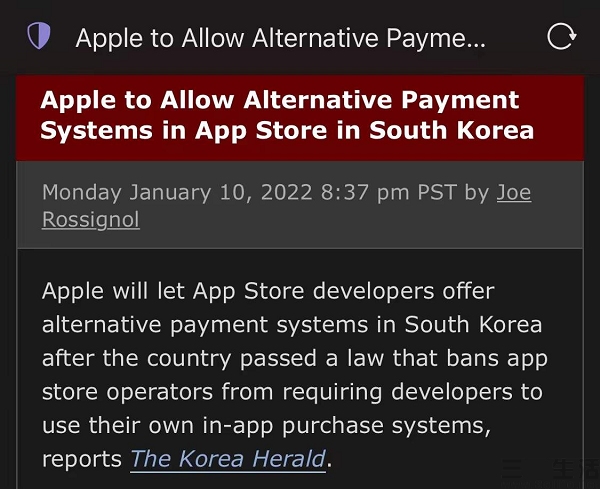The width and height of the screenshot is (600, 489).
Task: Tap the page title address bar
Action: click(x=280, y=39)
